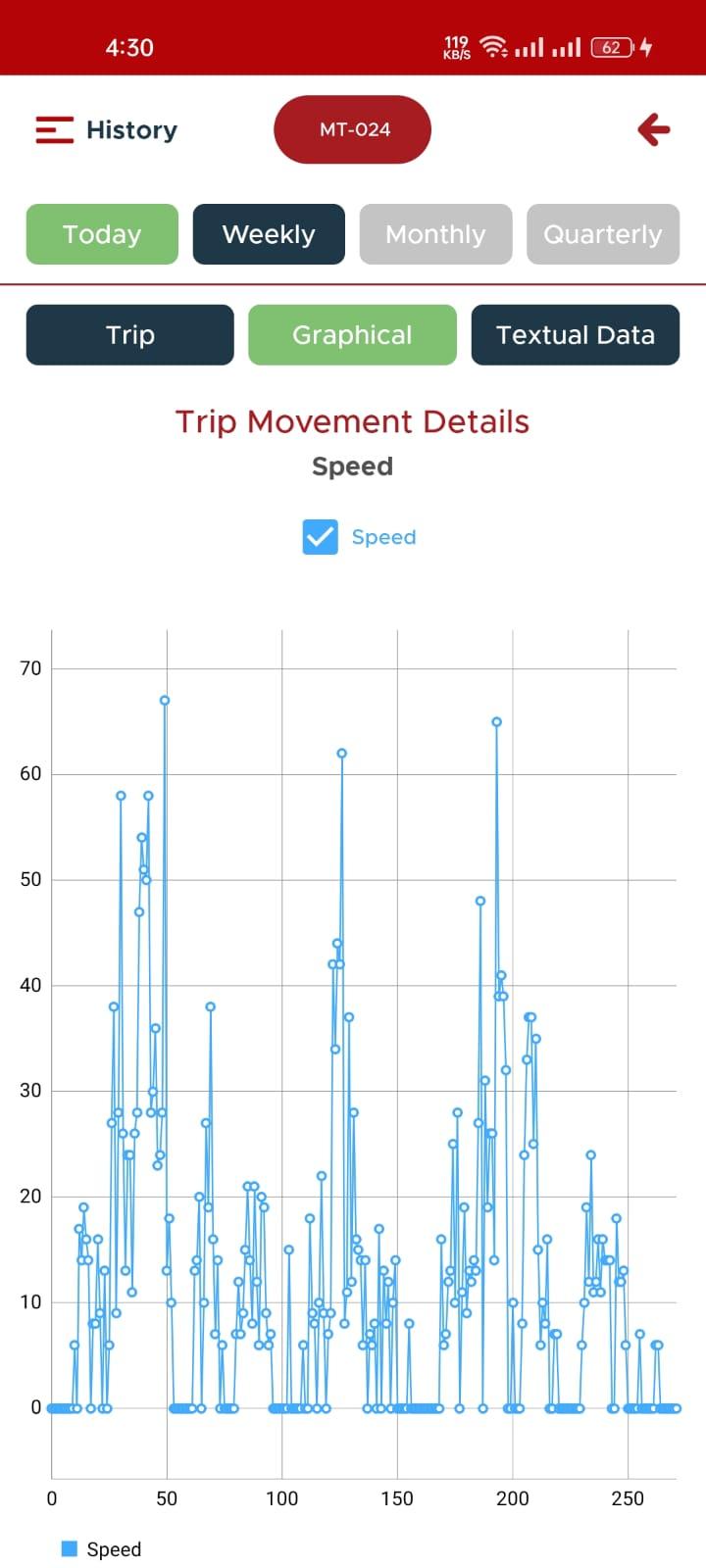Image resolution: width=706 pixels, height=1568 pixels.
Task: Tap the MT-024 vehicle button
Action: point(353,129)
